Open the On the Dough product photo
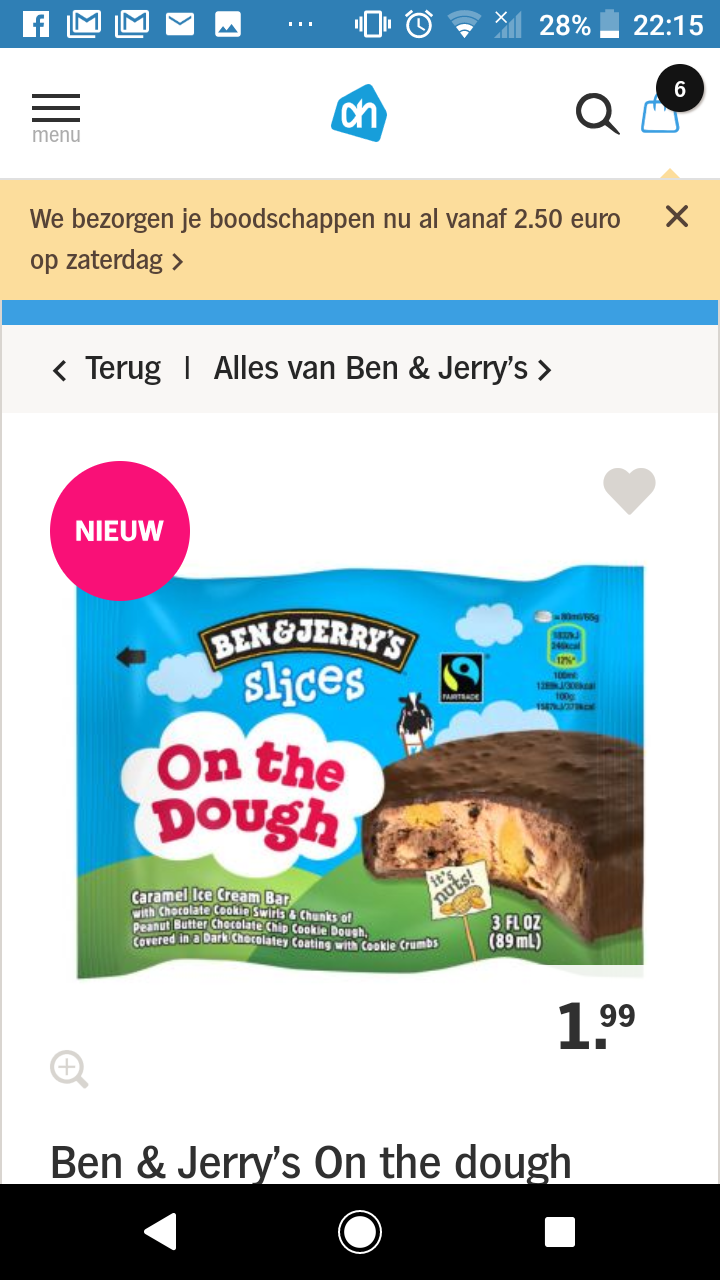The image size is (720, 1280). (x=360, y=771)
